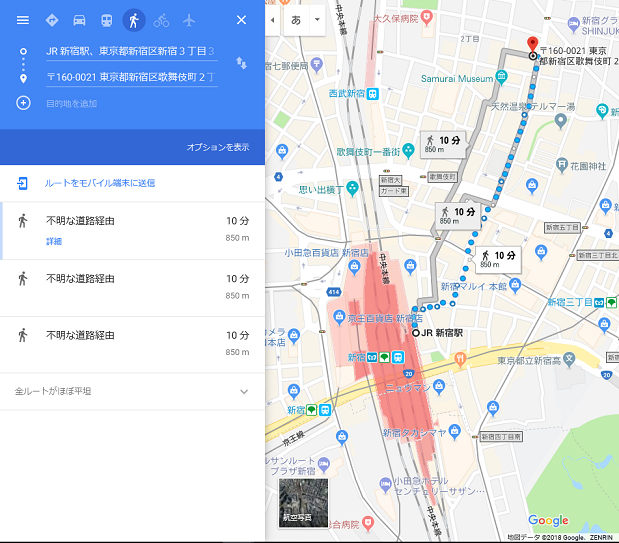Send route via ルートをモバイル端末に送信
Screen dimensions: 619x543
(98, 183)
